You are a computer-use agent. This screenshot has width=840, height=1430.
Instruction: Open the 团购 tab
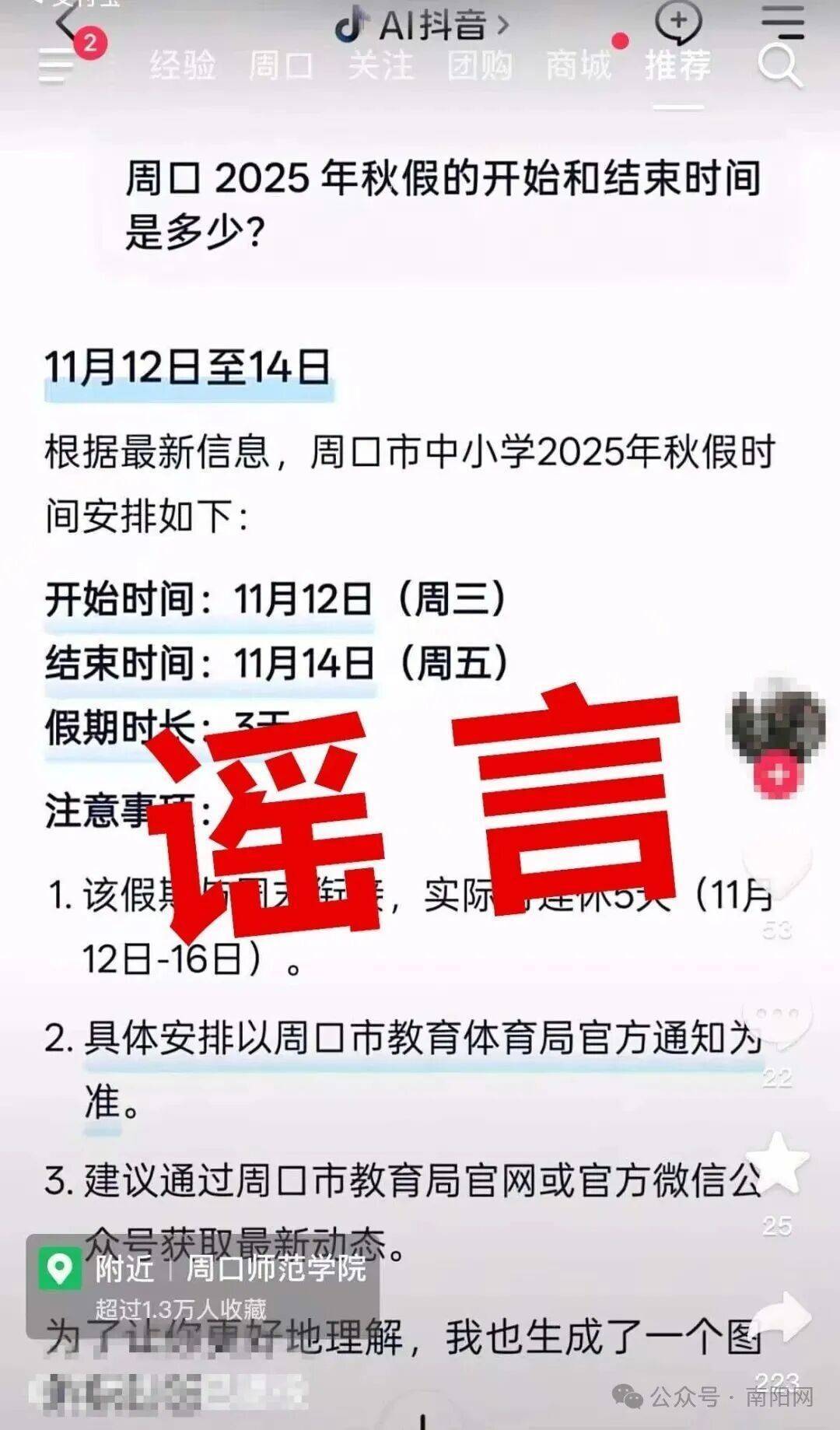point(480,65)
